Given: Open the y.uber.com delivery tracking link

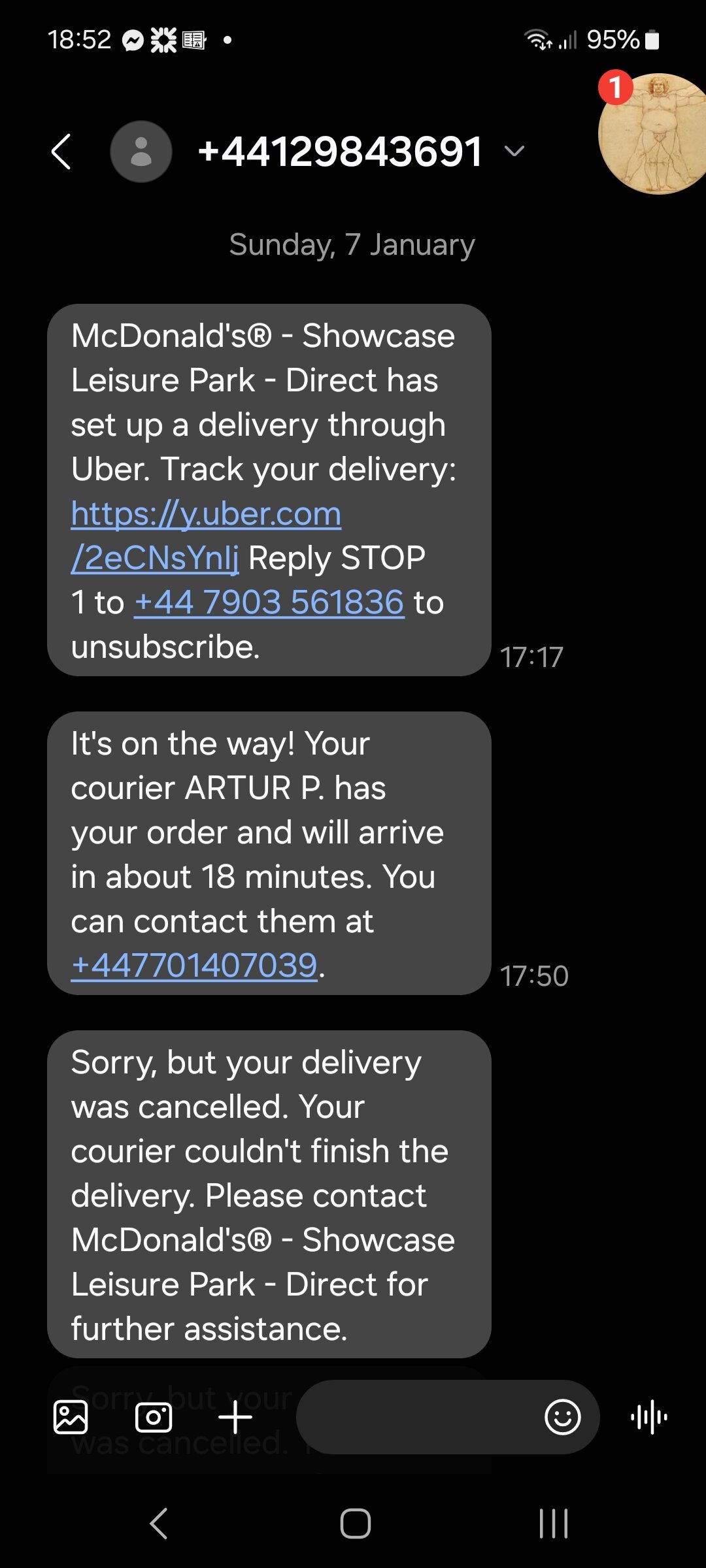Looking at the screenshot, I should [x=206, y=536].
